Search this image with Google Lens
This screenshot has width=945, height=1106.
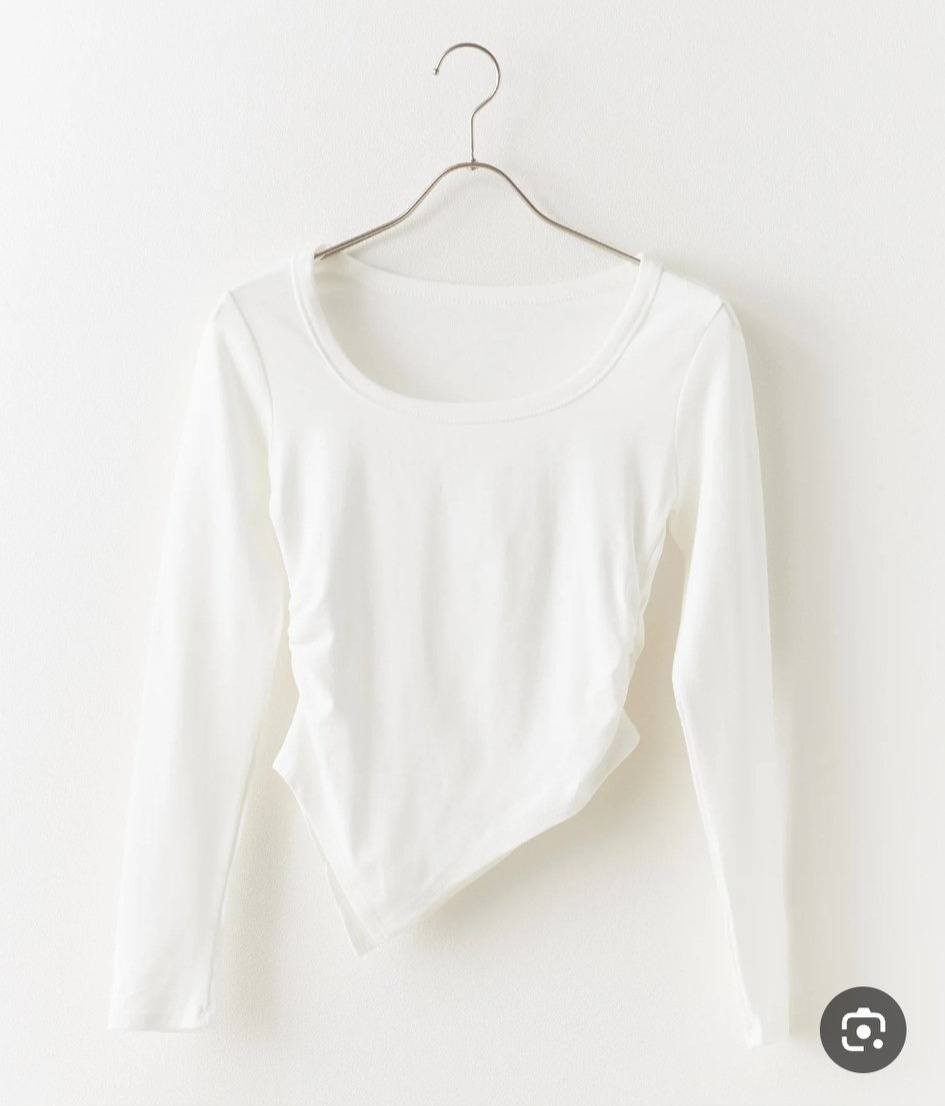pos(862,1030)
